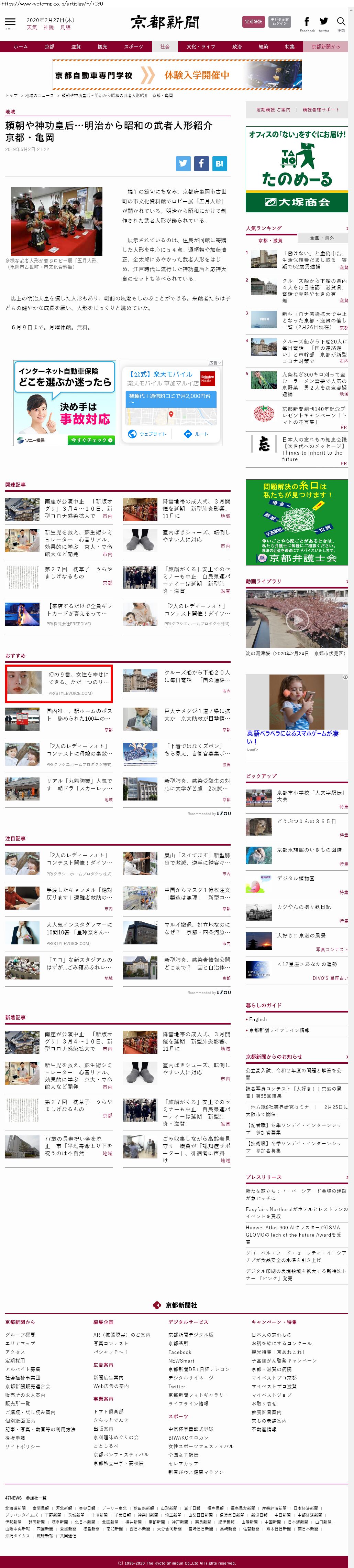Switch to the スポーツ nav tab

(x=133, y=47)
